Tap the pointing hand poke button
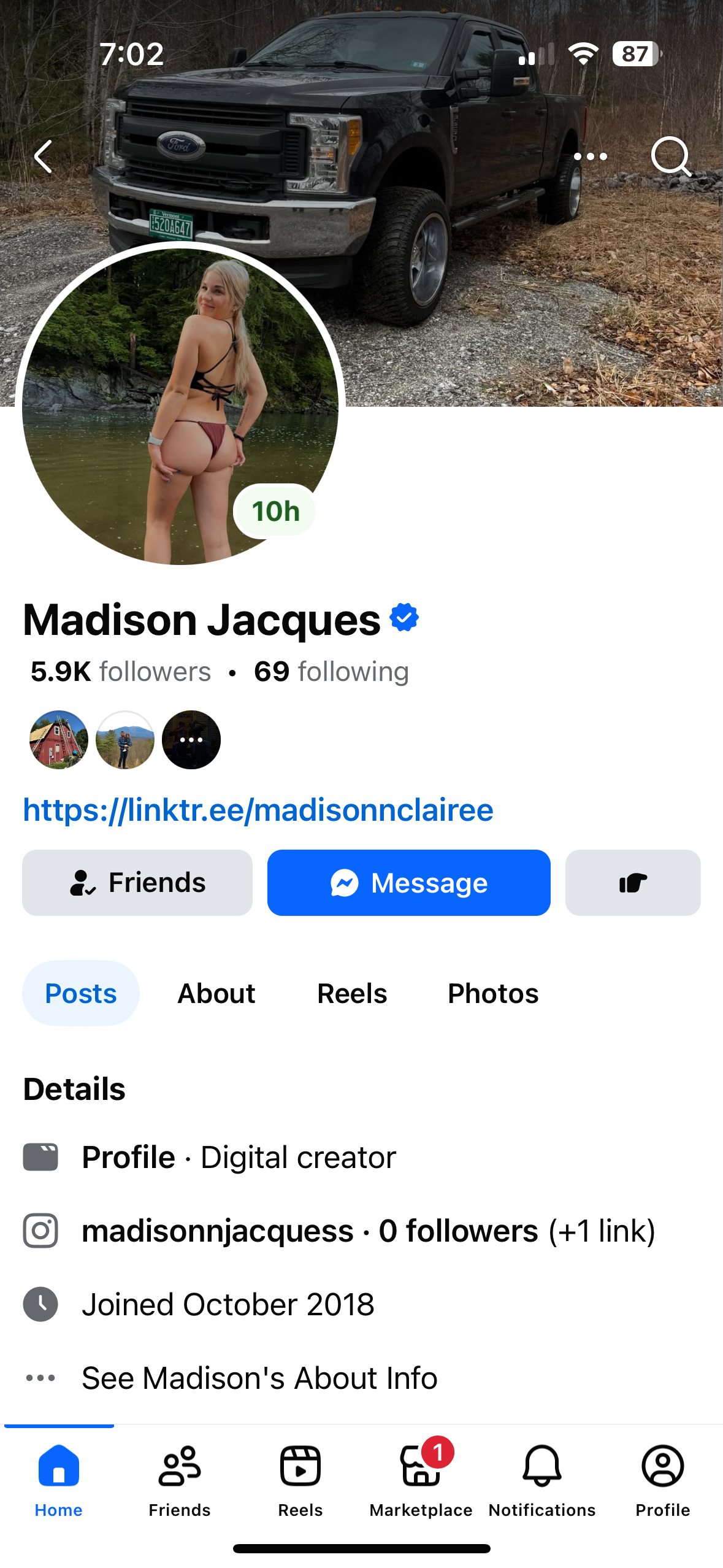The width and height of the screenshot is (723, 1568). pos(633,883)
